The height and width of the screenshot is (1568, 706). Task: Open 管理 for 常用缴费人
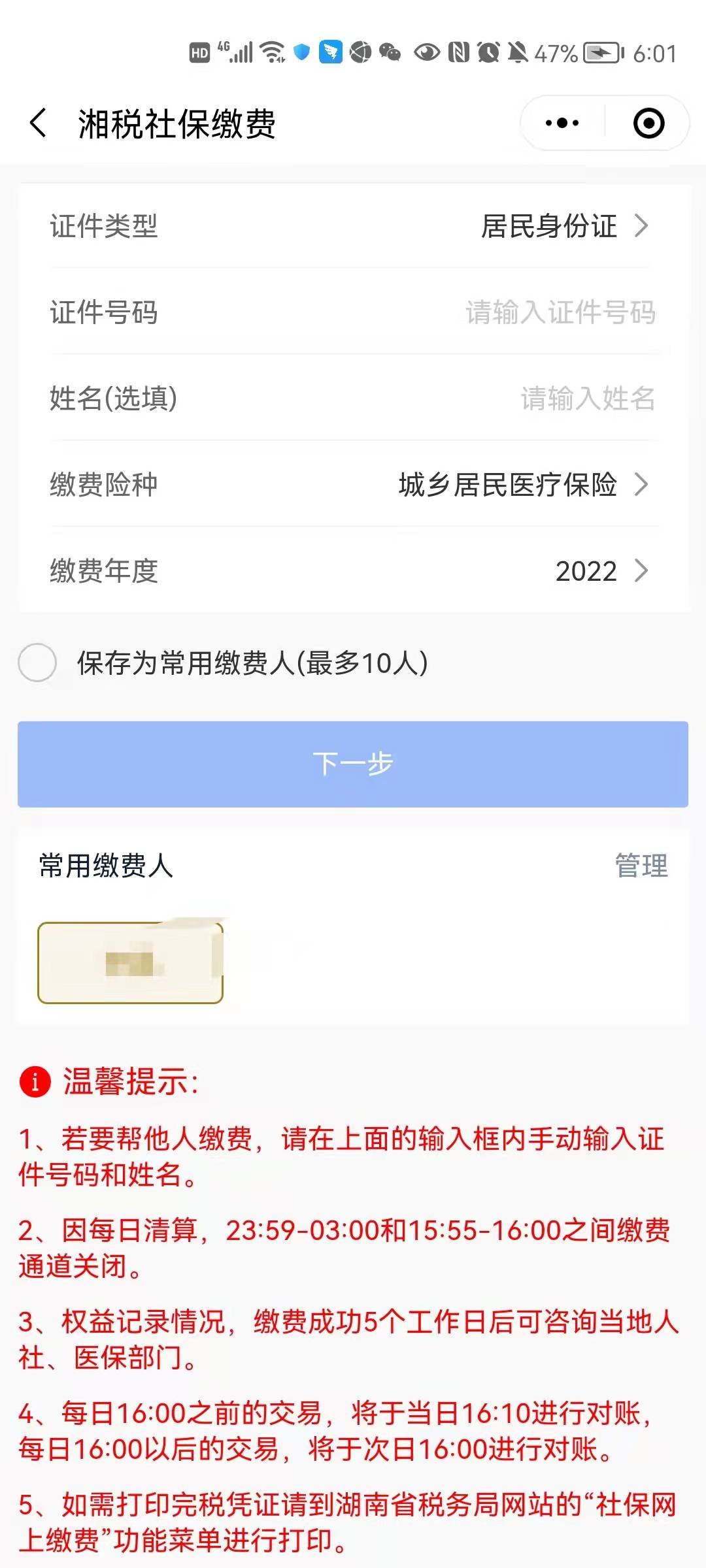641,866
